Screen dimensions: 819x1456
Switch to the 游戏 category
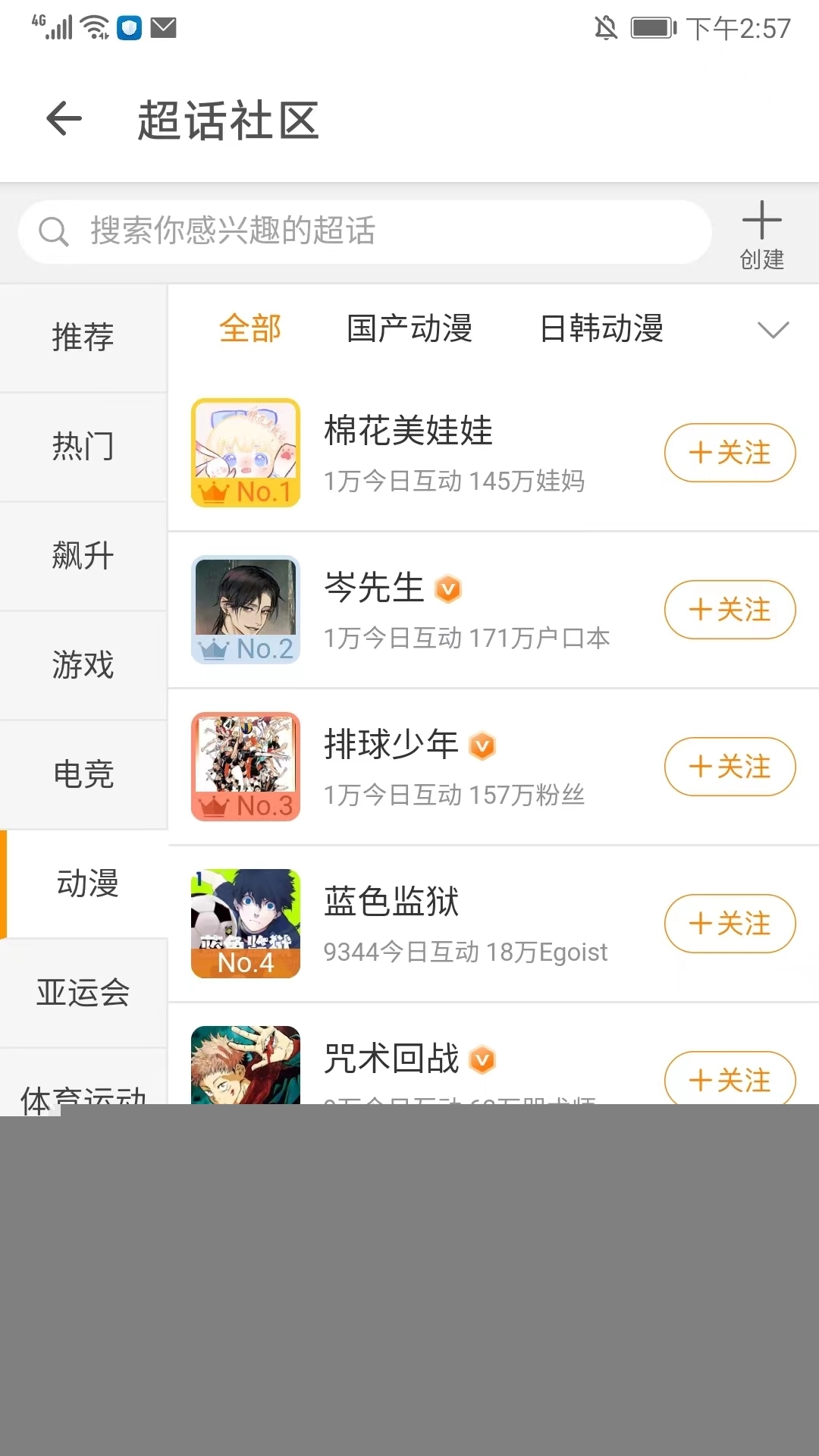pos(83,664)
